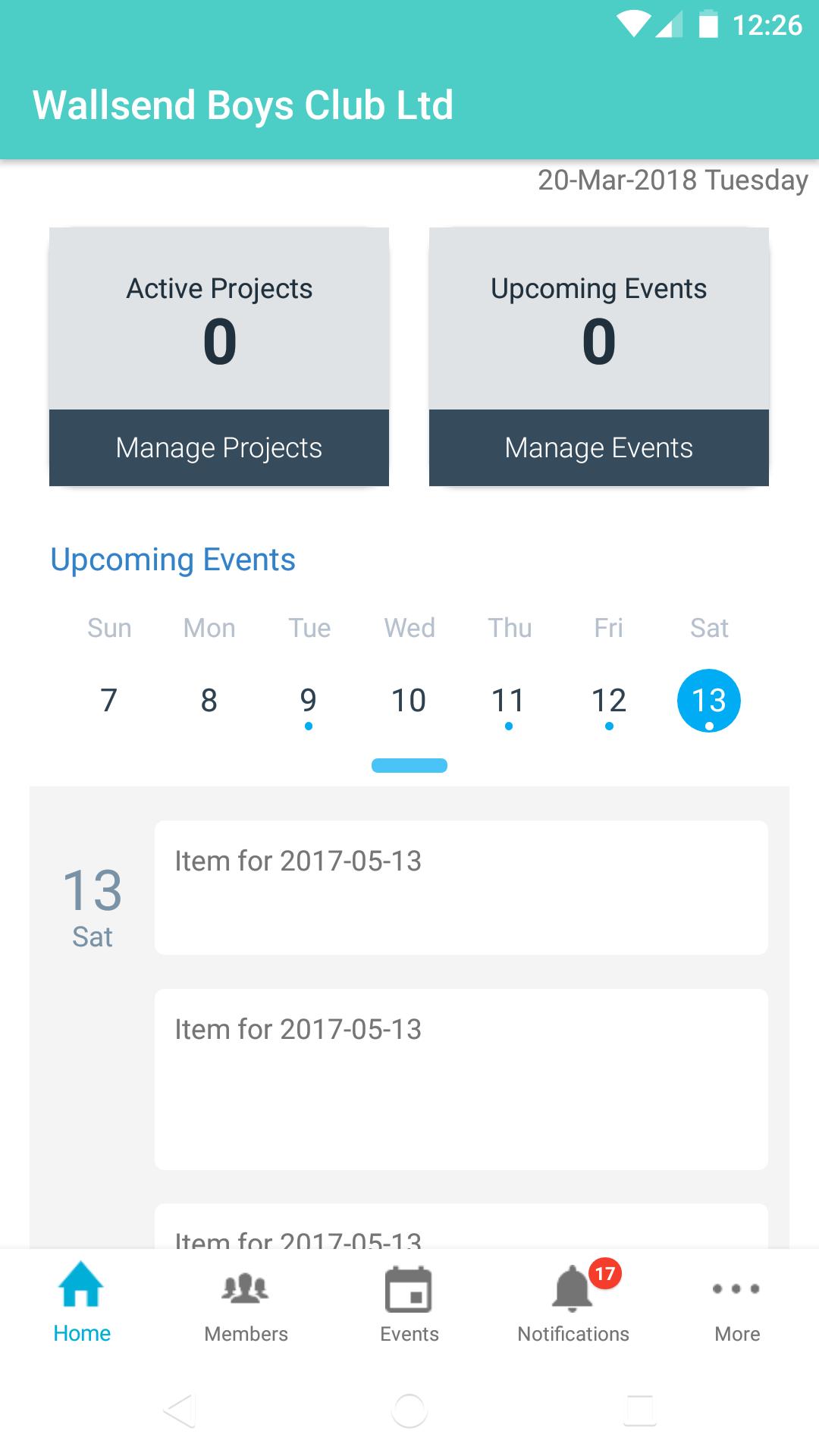Tap the system home button
Screen dimensions: 819x1456
[x=409, y=1410]
